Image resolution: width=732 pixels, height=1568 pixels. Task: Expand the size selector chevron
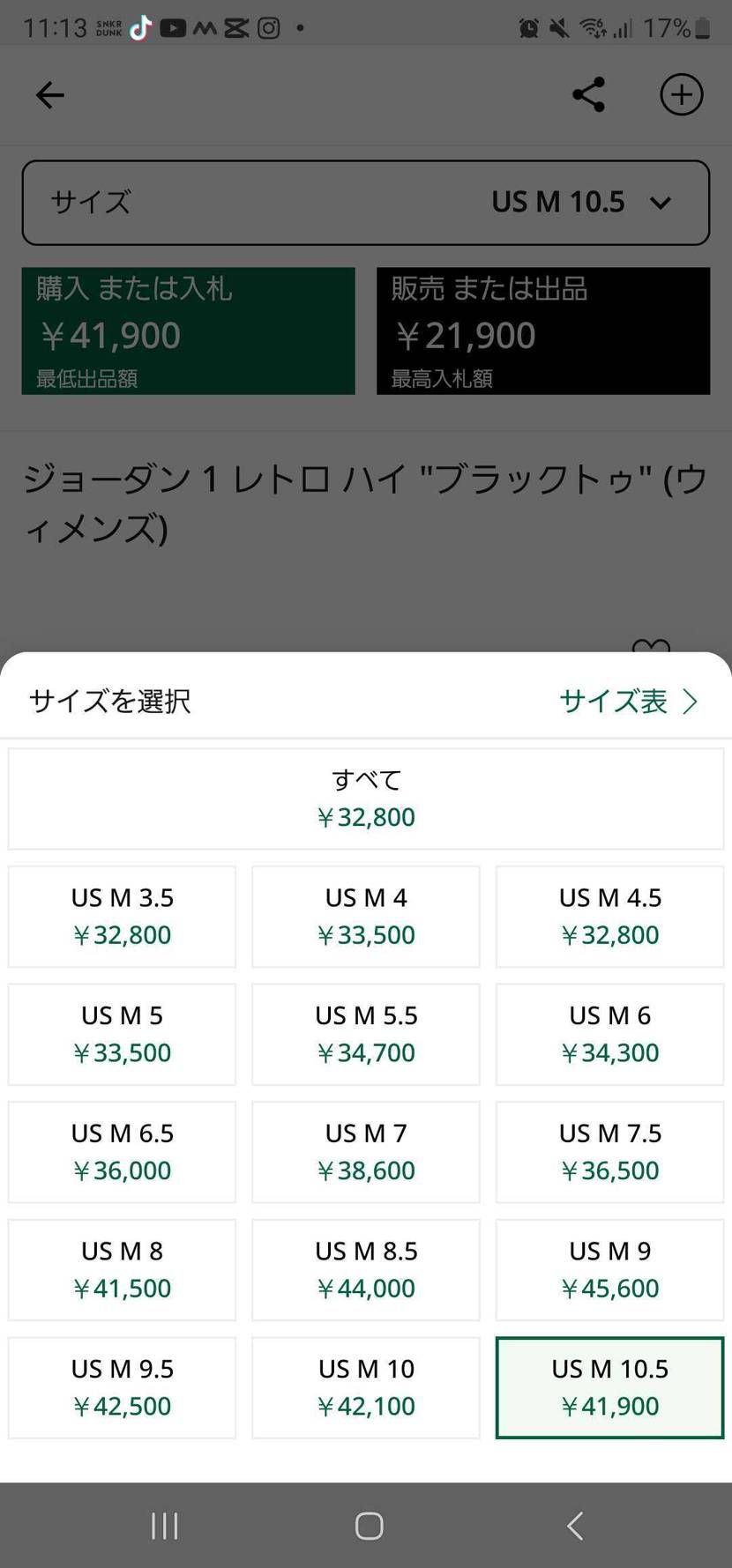pyautogui.click(x=660, y=204)
